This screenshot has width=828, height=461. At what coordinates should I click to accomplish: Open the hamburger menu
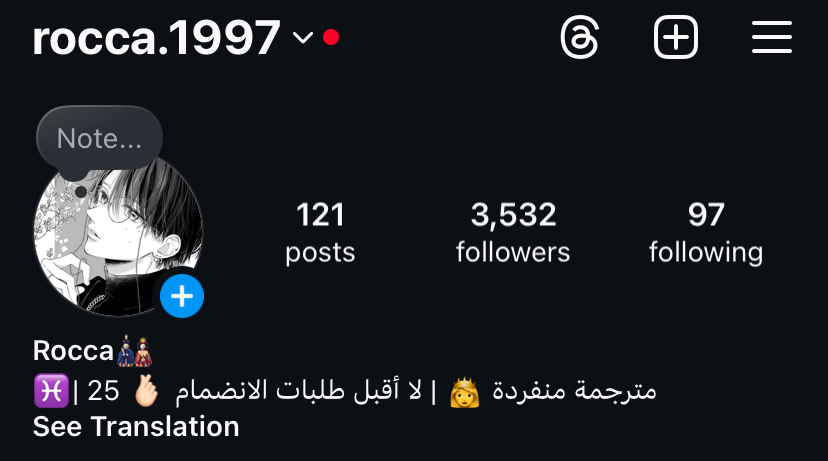point(771,39)
